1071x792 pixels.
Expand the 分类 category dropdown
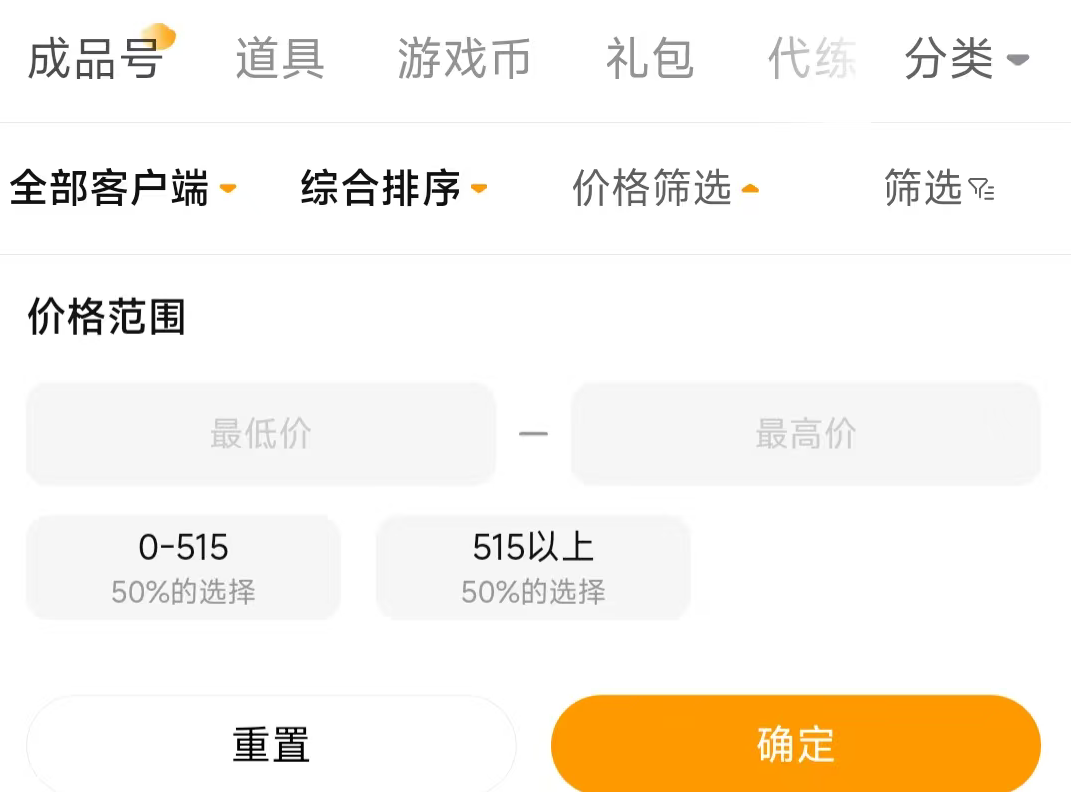(966, 59)
